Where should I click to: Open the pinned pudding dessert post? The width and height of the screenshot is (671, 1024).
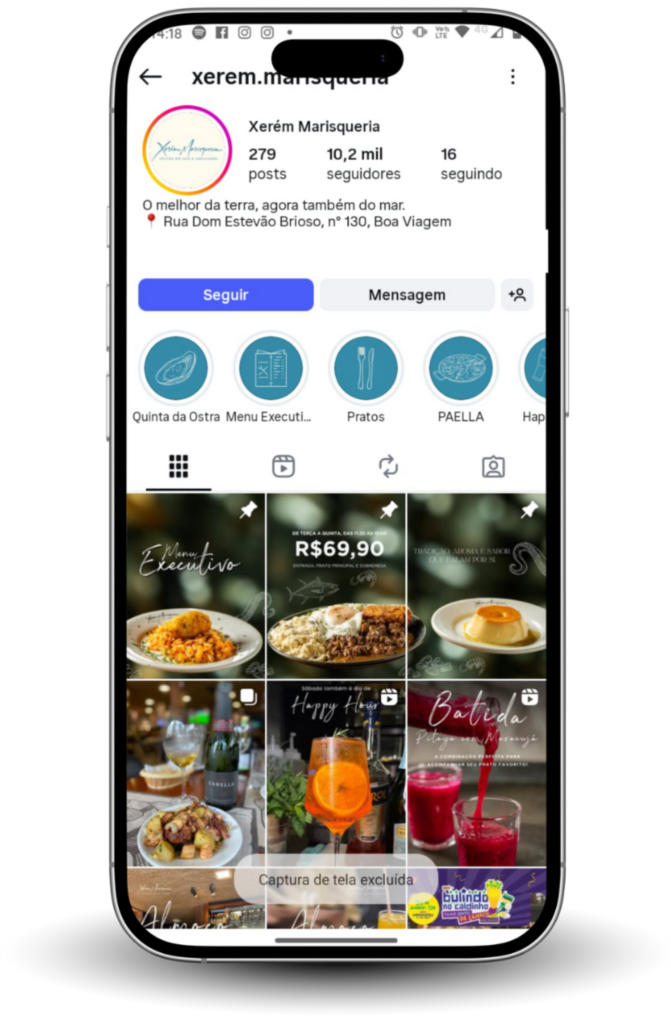[476, 586]
